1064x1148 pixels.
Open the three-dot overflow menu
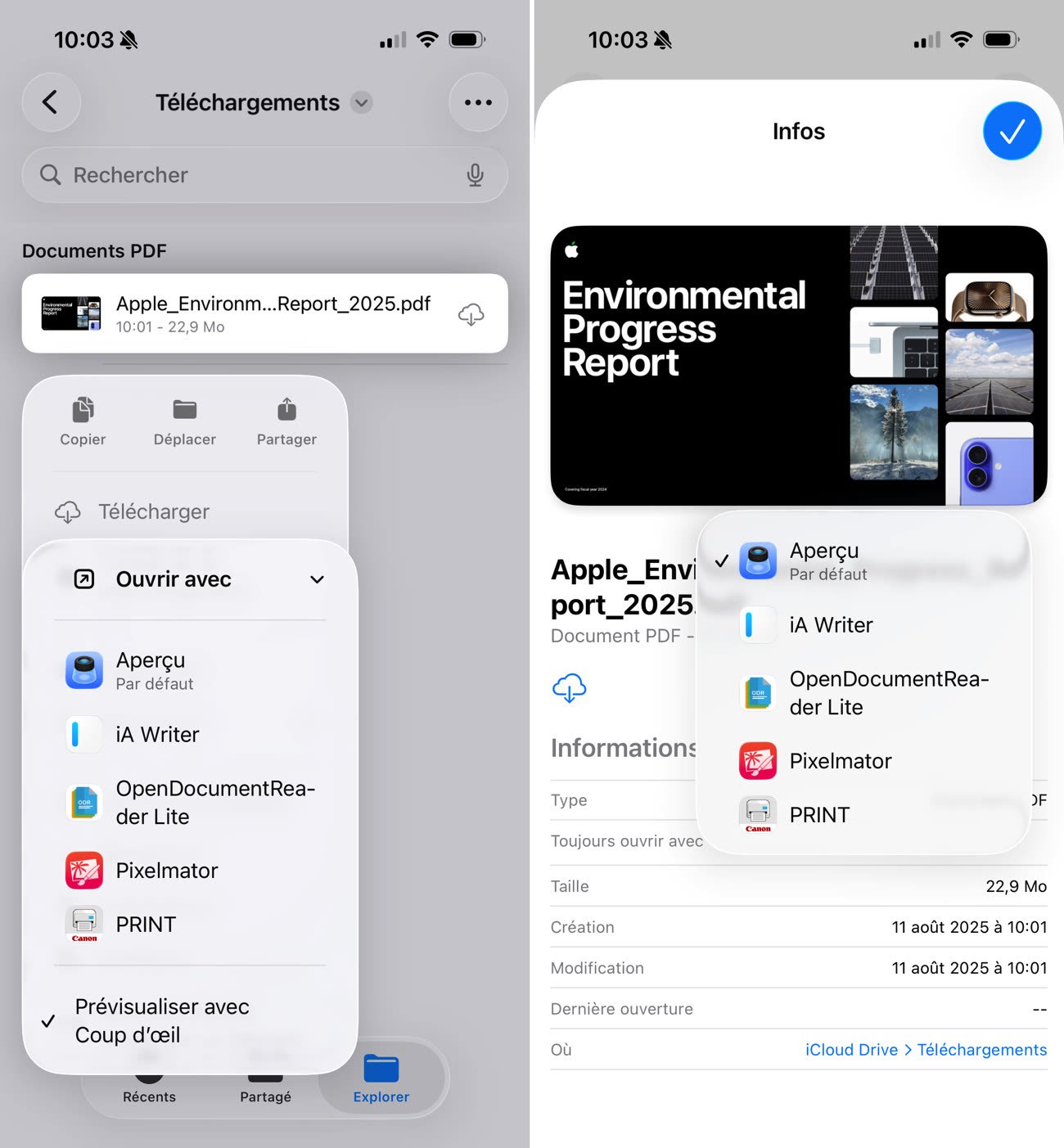pyautogui.click(x=478, y=102)
